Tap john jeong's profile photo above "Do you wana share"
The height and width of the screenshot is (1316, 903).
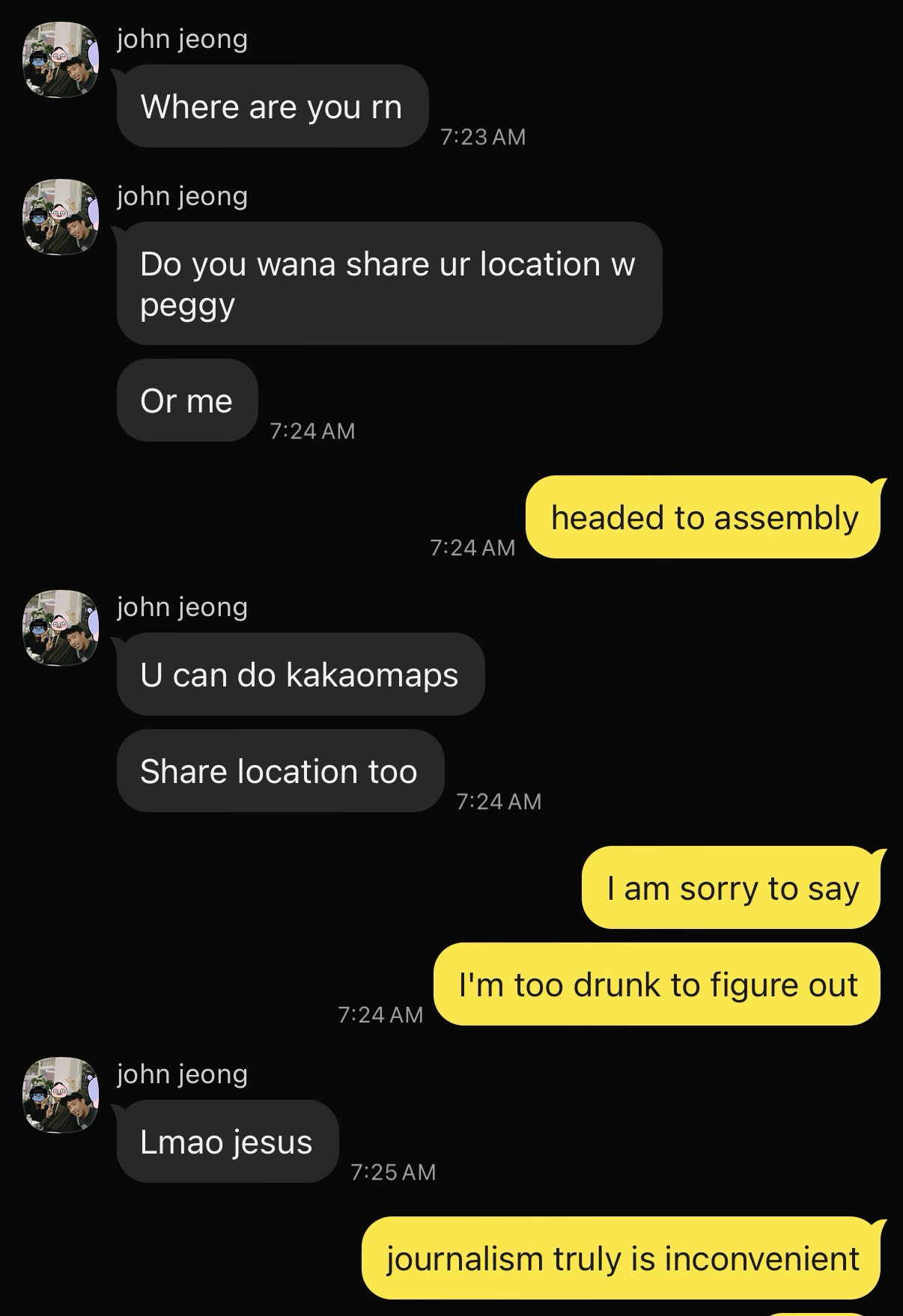tap(61, 217)
